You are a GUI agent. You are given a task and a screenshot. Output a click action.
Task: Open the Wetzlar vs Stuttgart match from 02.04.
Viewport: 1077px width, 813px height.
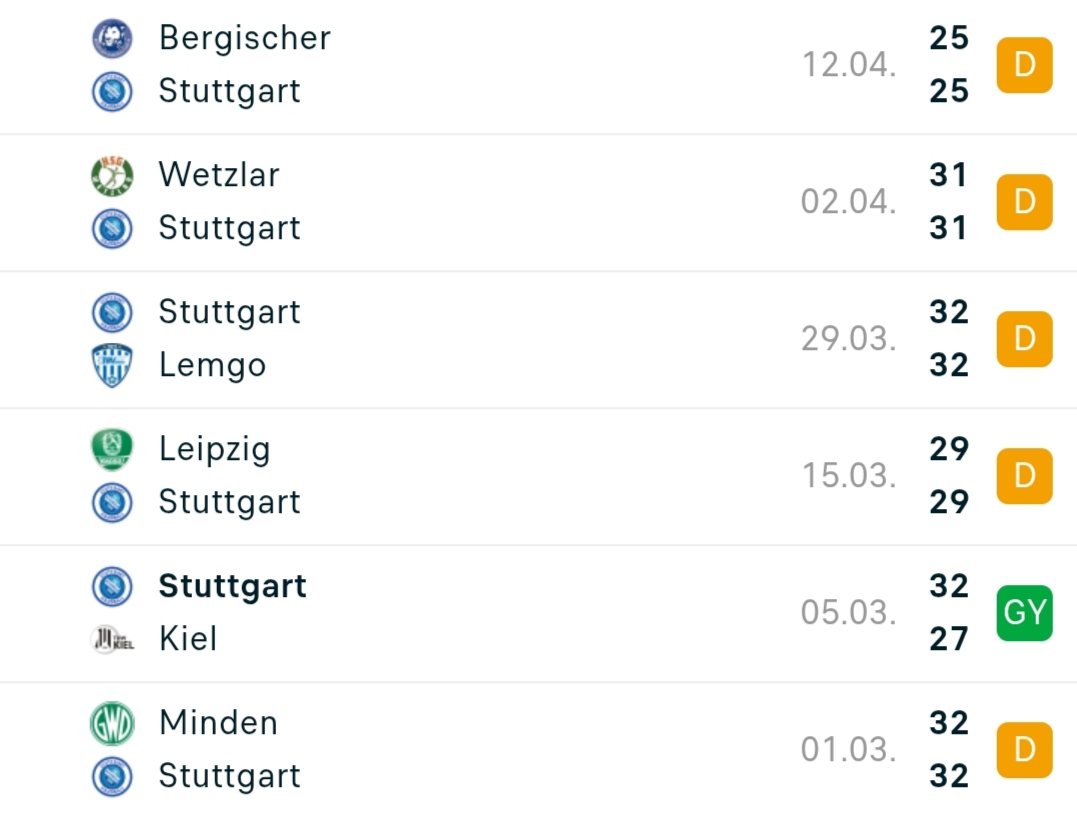538,203
